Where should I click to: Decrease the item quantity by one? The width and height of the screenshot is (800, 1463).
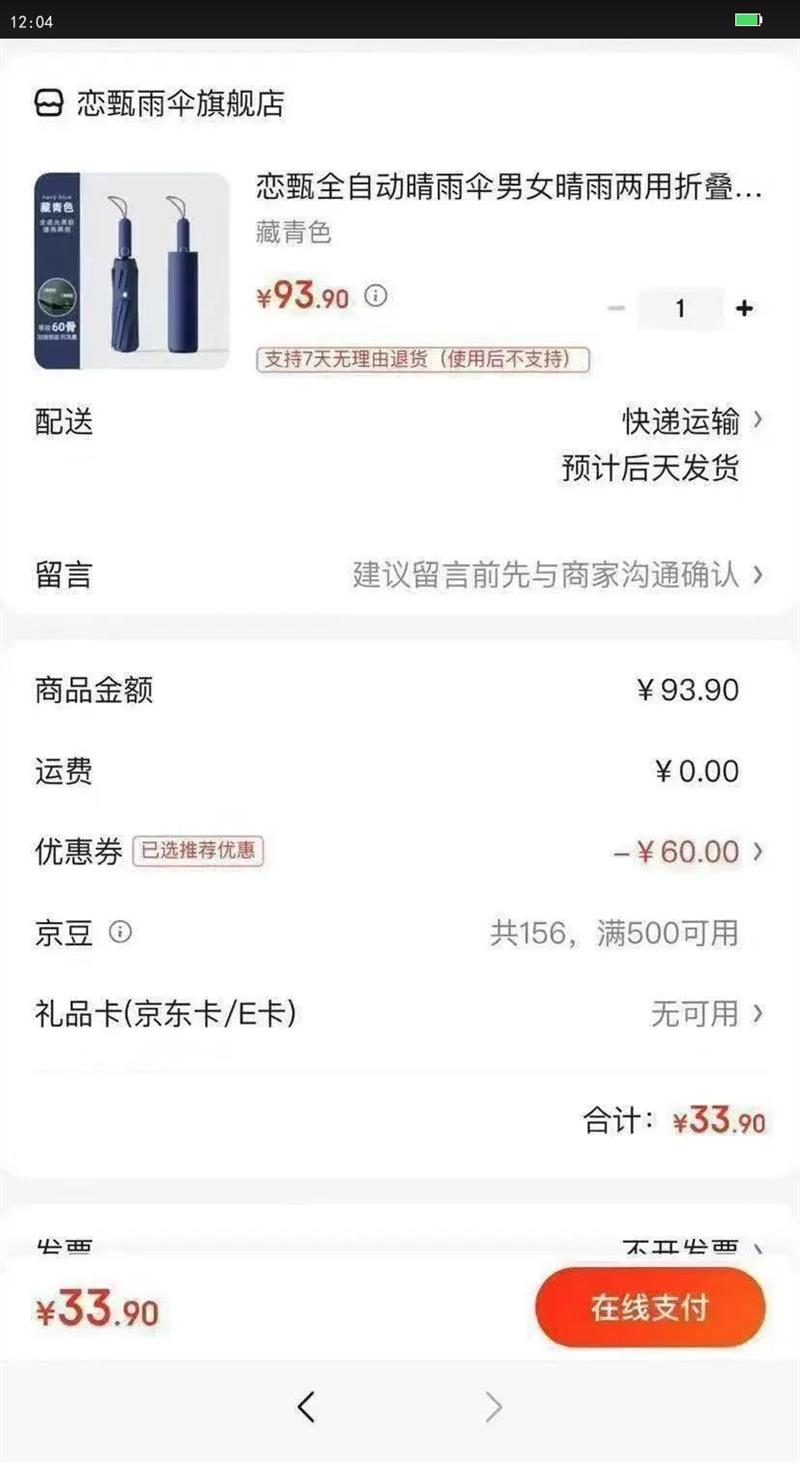[x=616, y=309]
